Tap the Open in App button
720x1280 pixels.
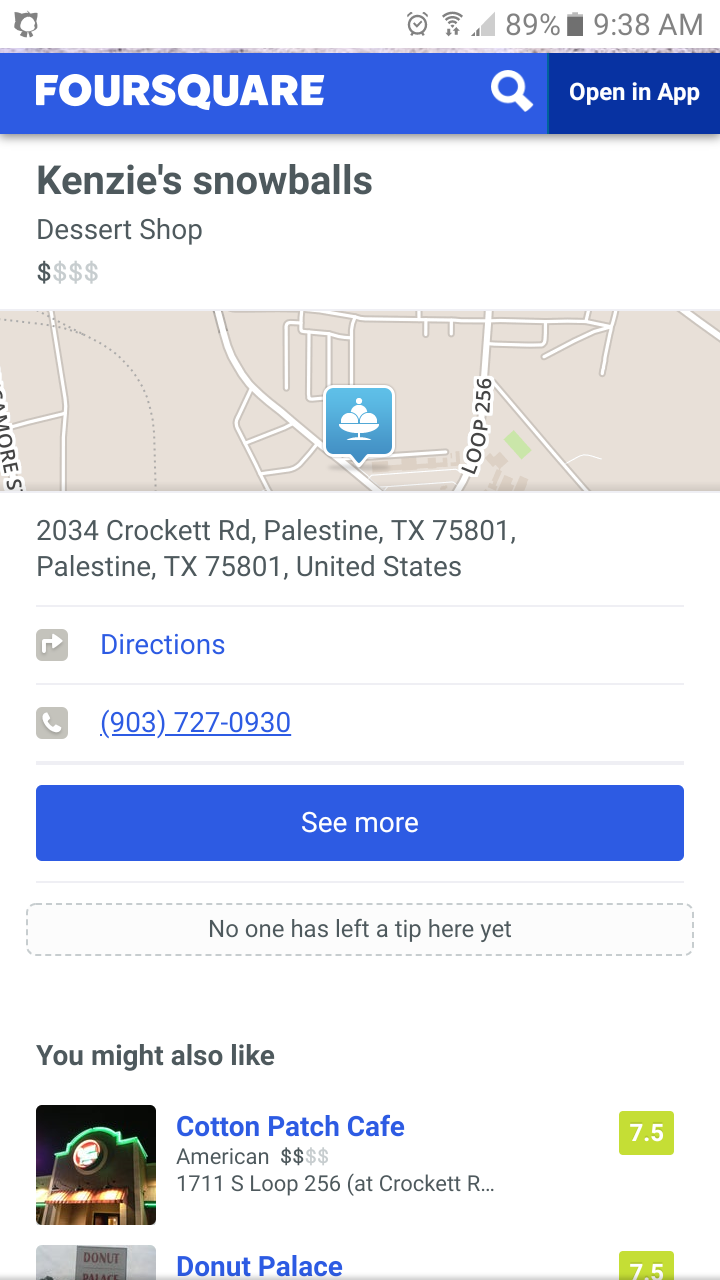click(634, 93)
